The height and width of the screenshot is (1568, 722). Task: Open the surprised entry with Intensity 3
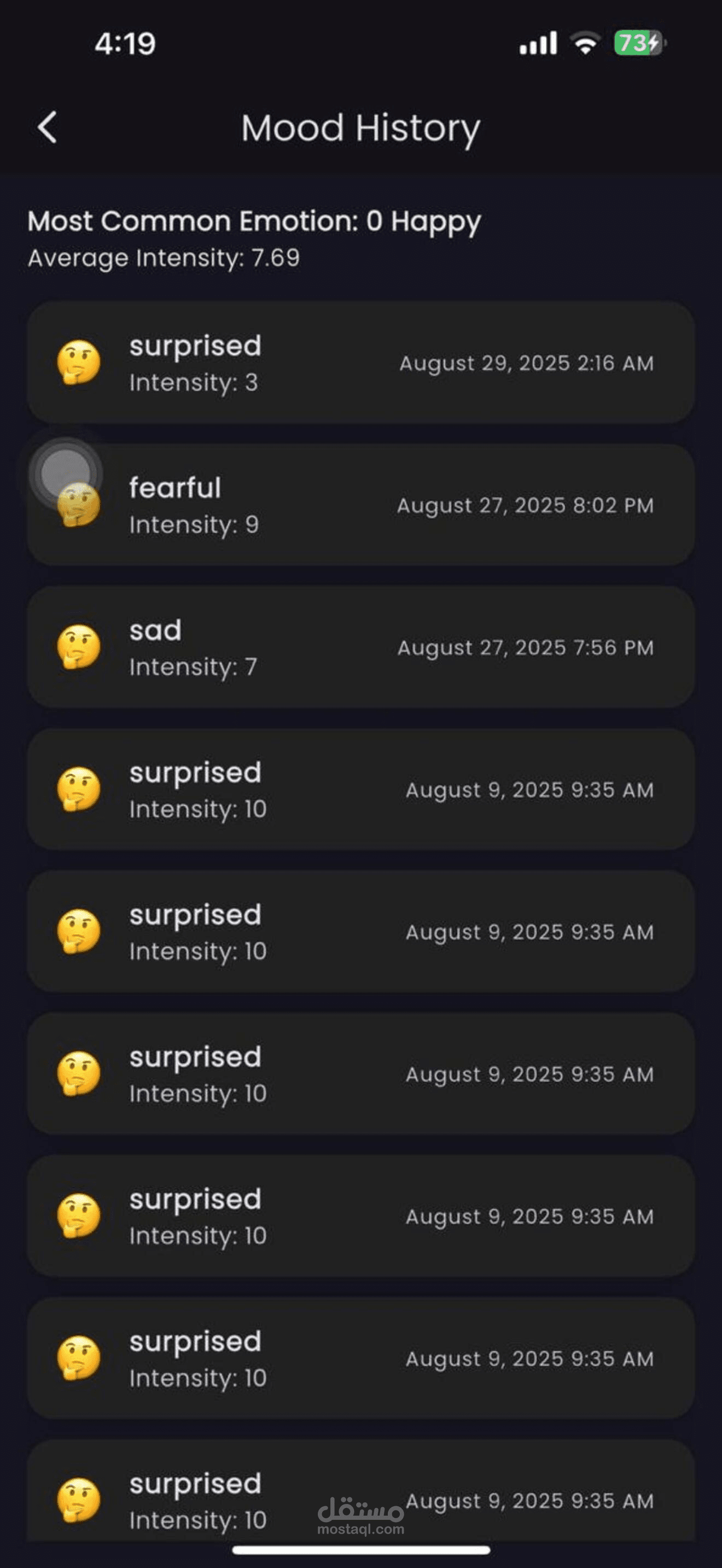[x=361, y=363]
